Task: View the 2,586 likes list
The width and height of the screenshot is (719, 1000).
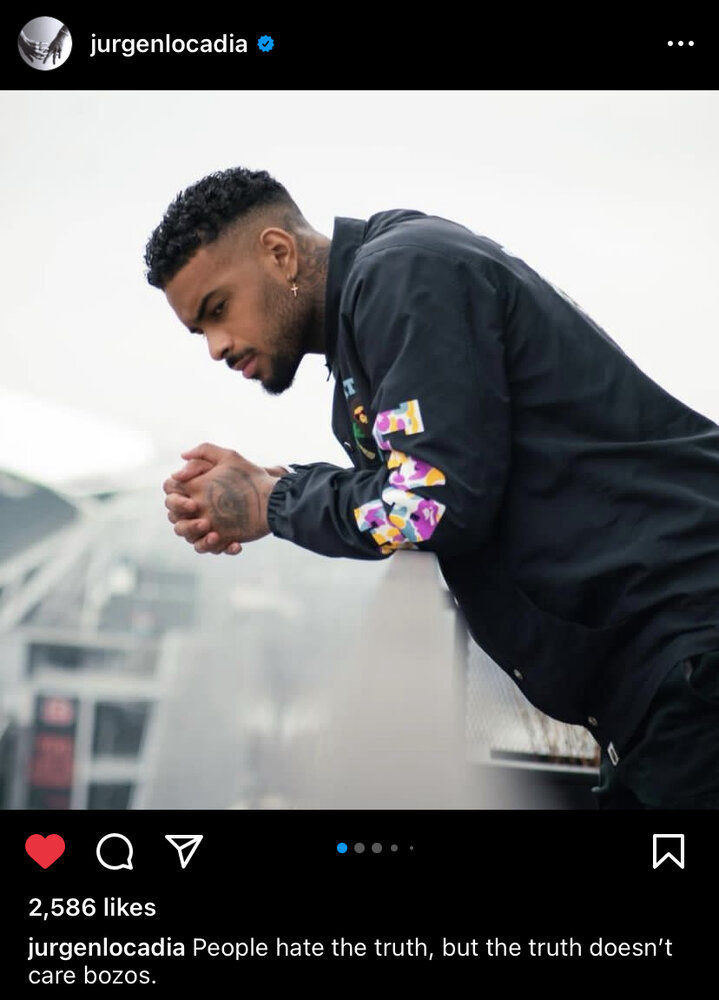Action: pyautogui.click(x=92, y=907)
